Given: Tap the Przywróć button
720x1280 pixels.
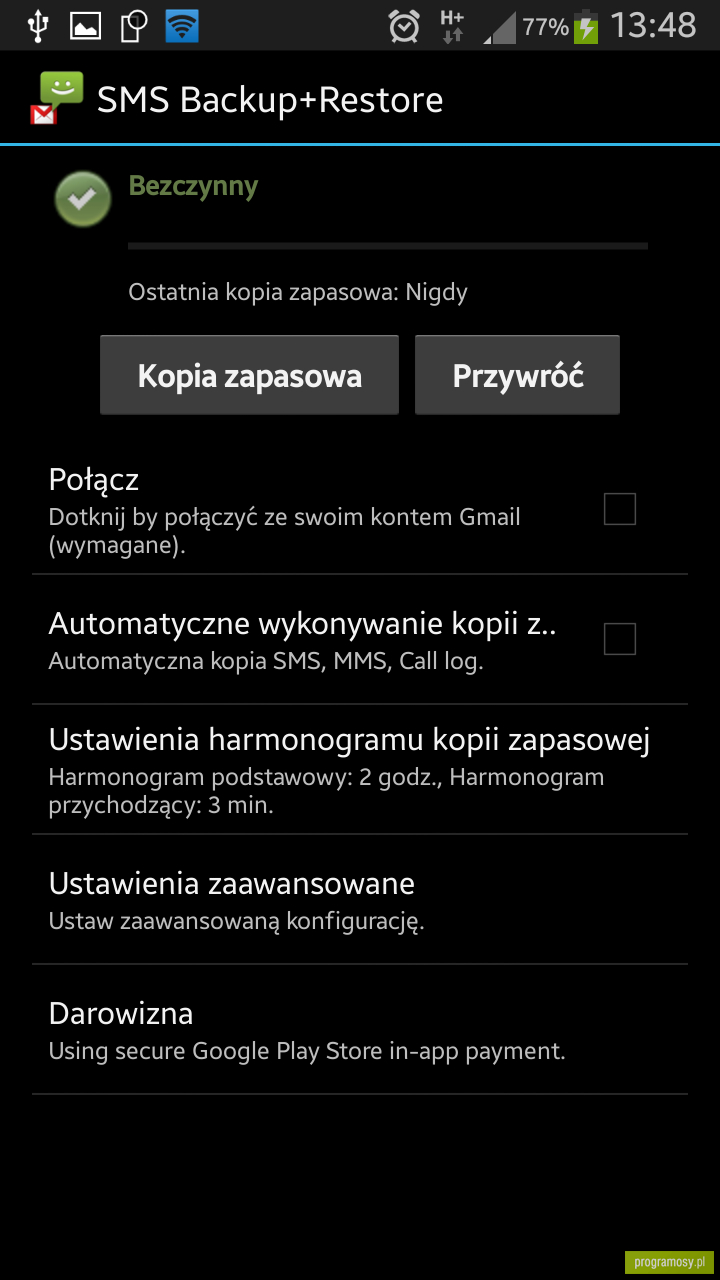Looking at the screenshot, I should (x=517, y=375).
